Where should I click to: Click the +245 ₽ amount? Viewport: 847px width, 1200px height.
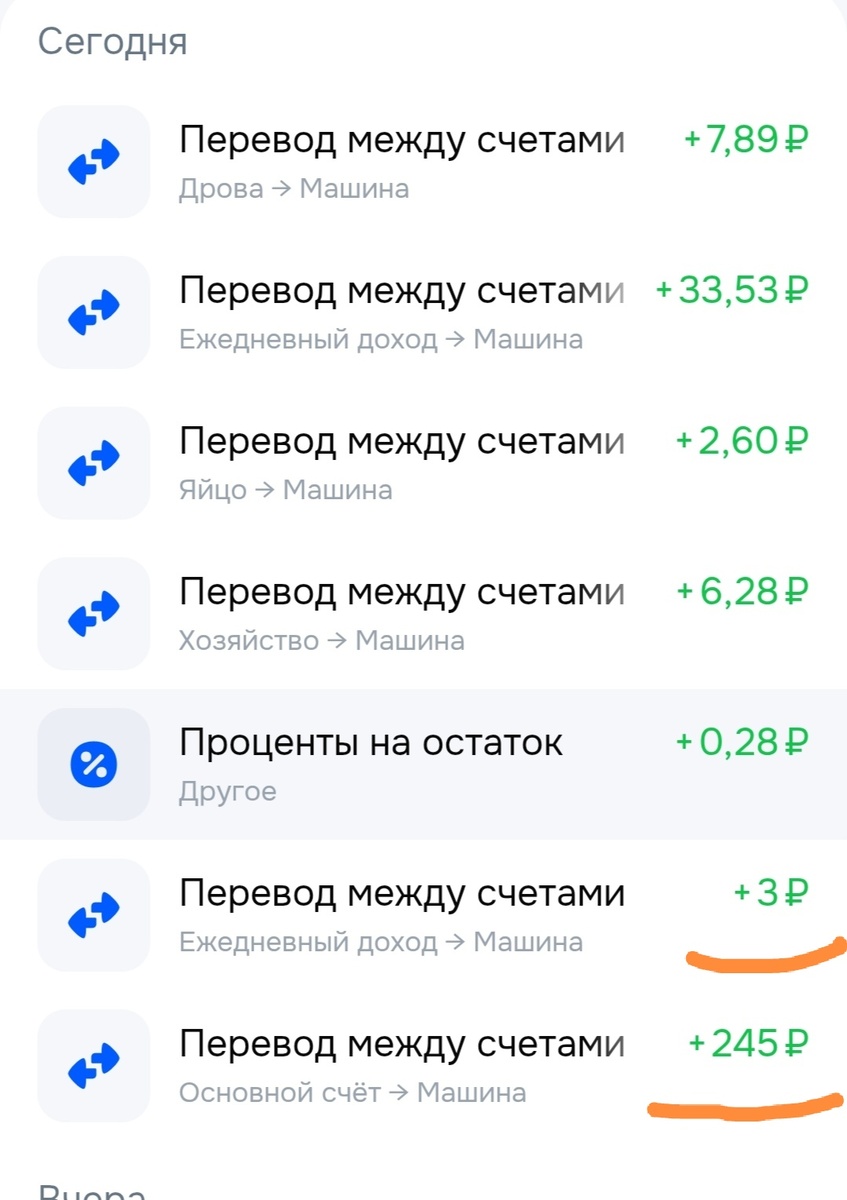coord(749,1043)
